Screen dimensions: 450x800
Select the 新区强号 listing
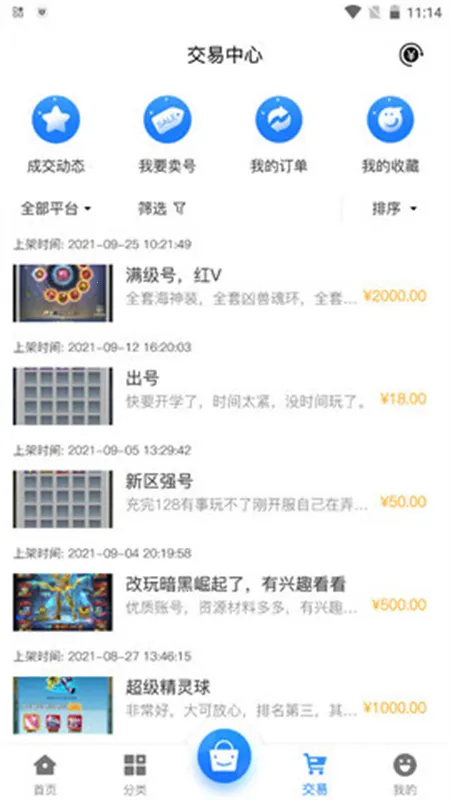pyautogui.click(x=225, y=499)
